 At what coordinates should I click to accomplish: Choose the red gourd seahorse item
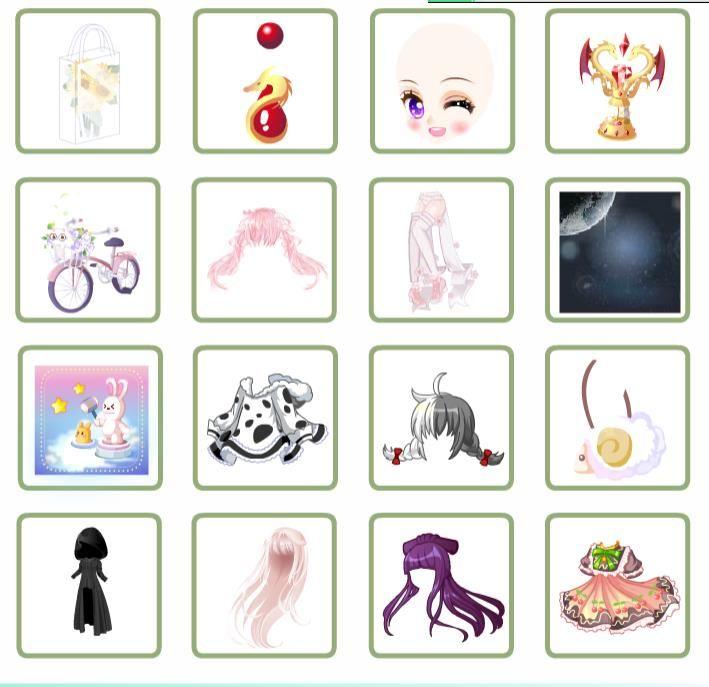pos(265,82)
